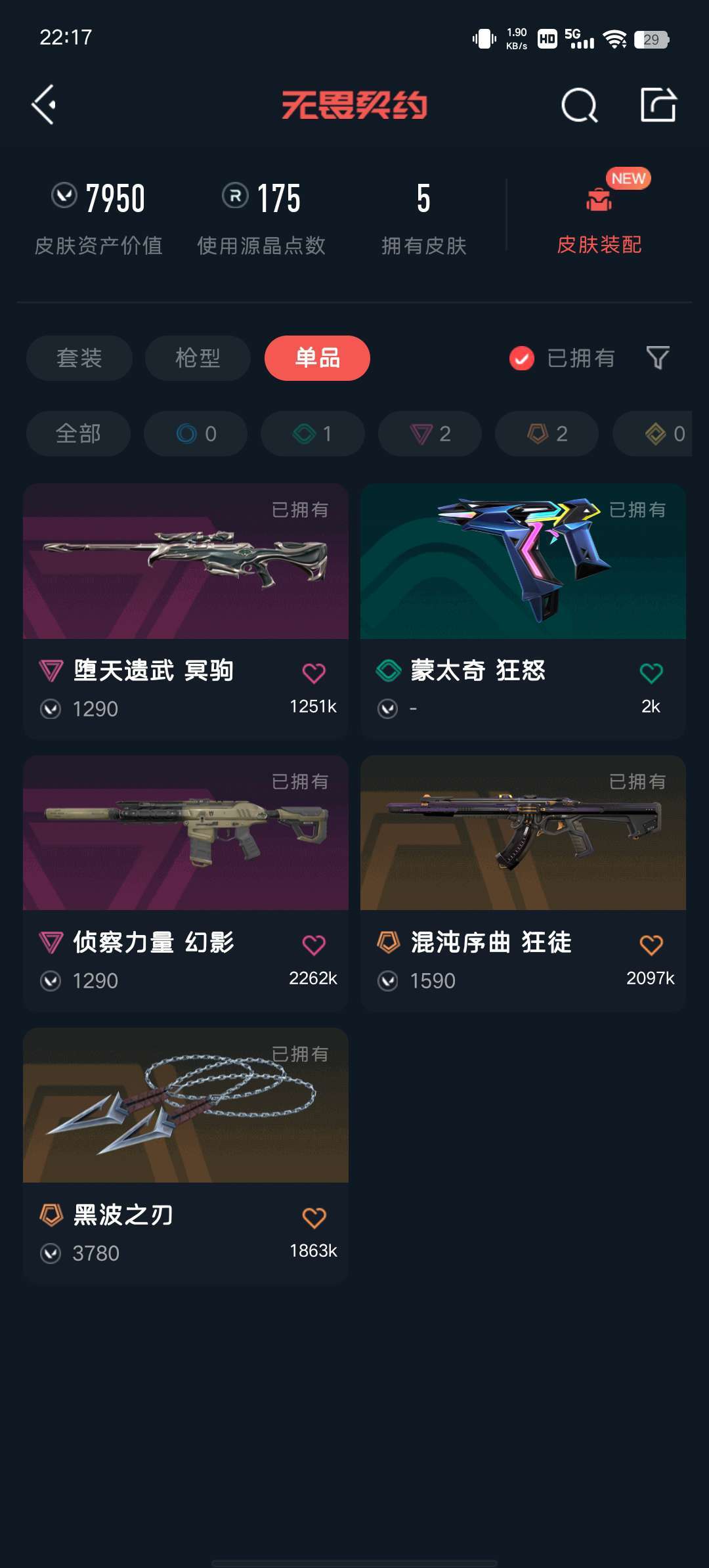Viewport: 709px width, 1568px height.
Task: Filter by orange pentagon rarity chip showing 2
Action: pos(547,433)
